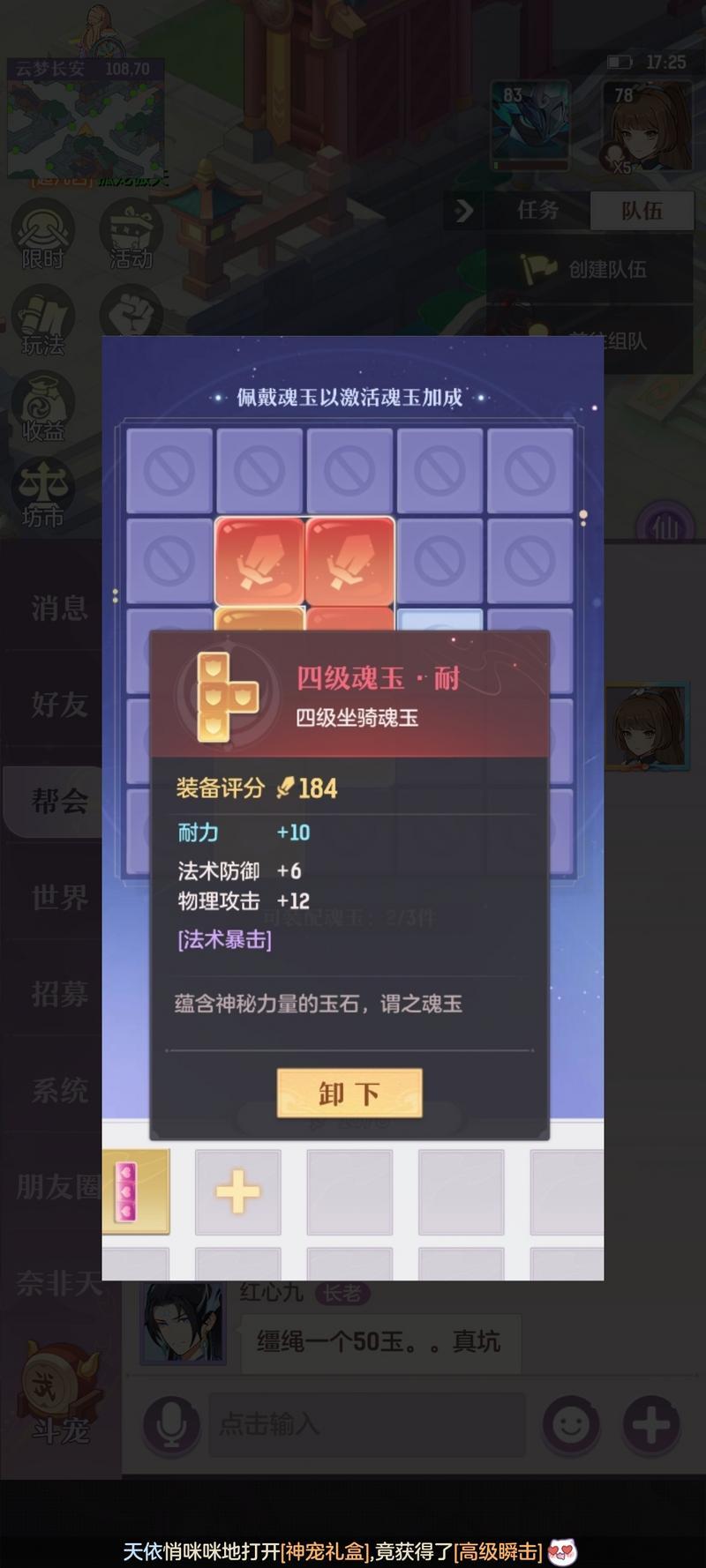Switch to the 任务 tab
Screen dimensions: 706x1568
coord(537,210)
